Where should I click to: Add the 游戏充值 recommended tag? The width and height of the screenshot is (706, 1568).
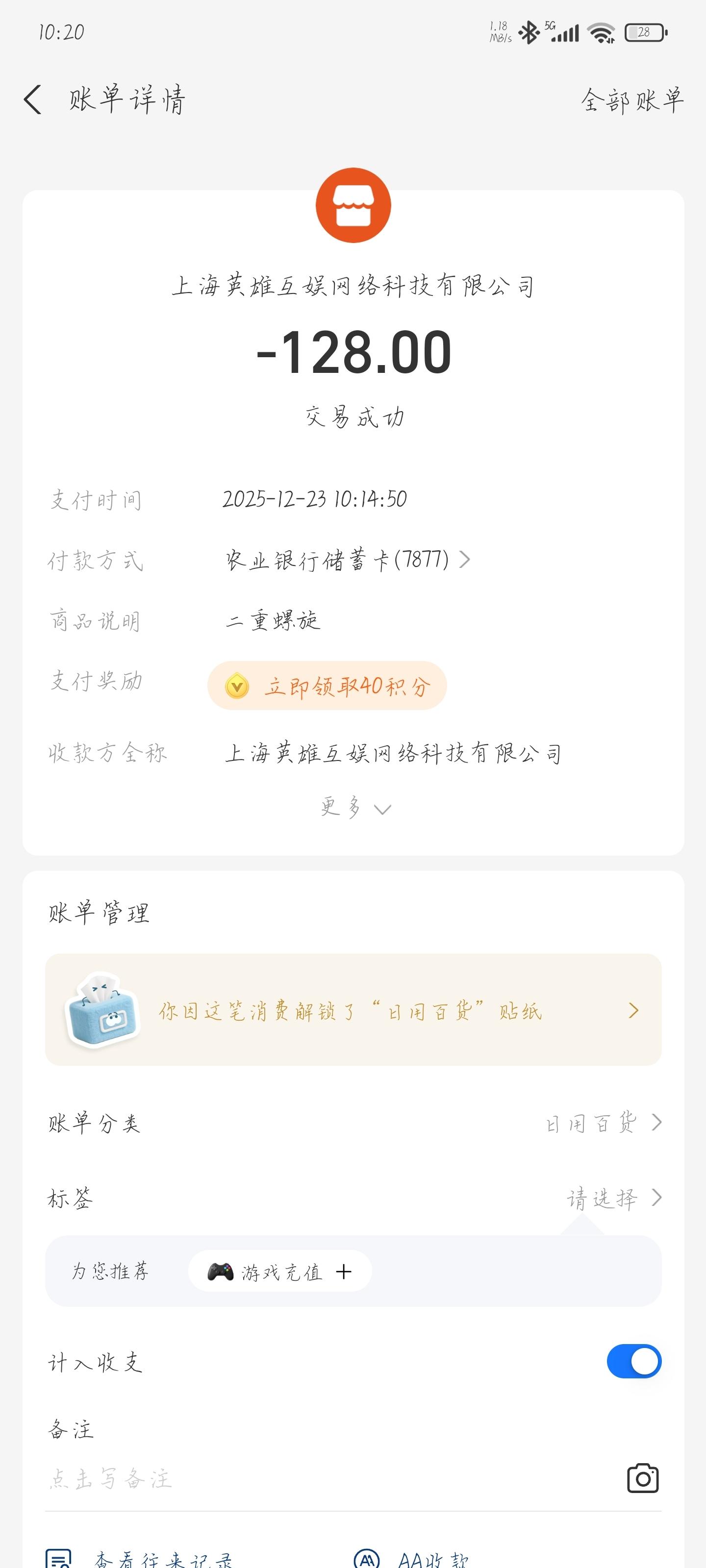pos(280,1272)
